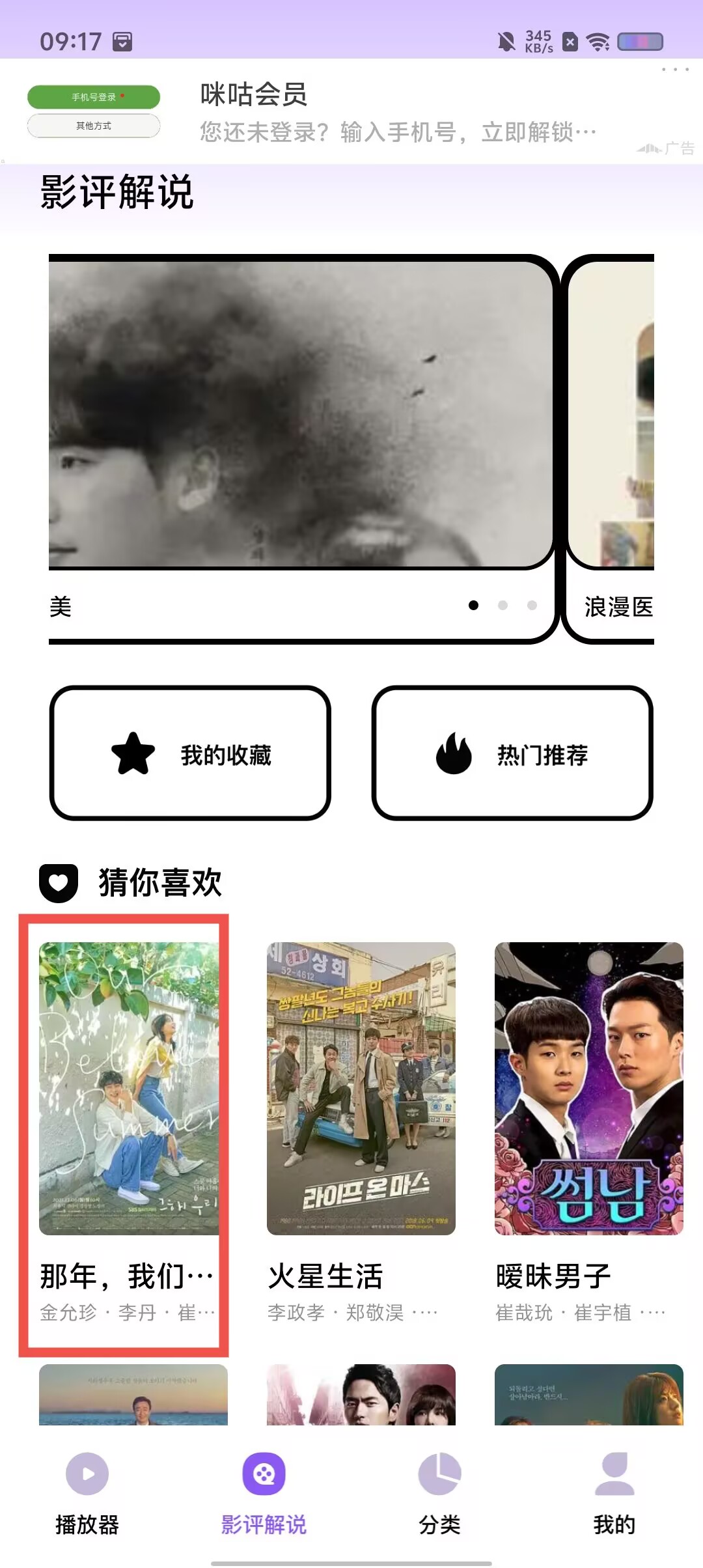Go to the 我的 tab

(614, 1491)
